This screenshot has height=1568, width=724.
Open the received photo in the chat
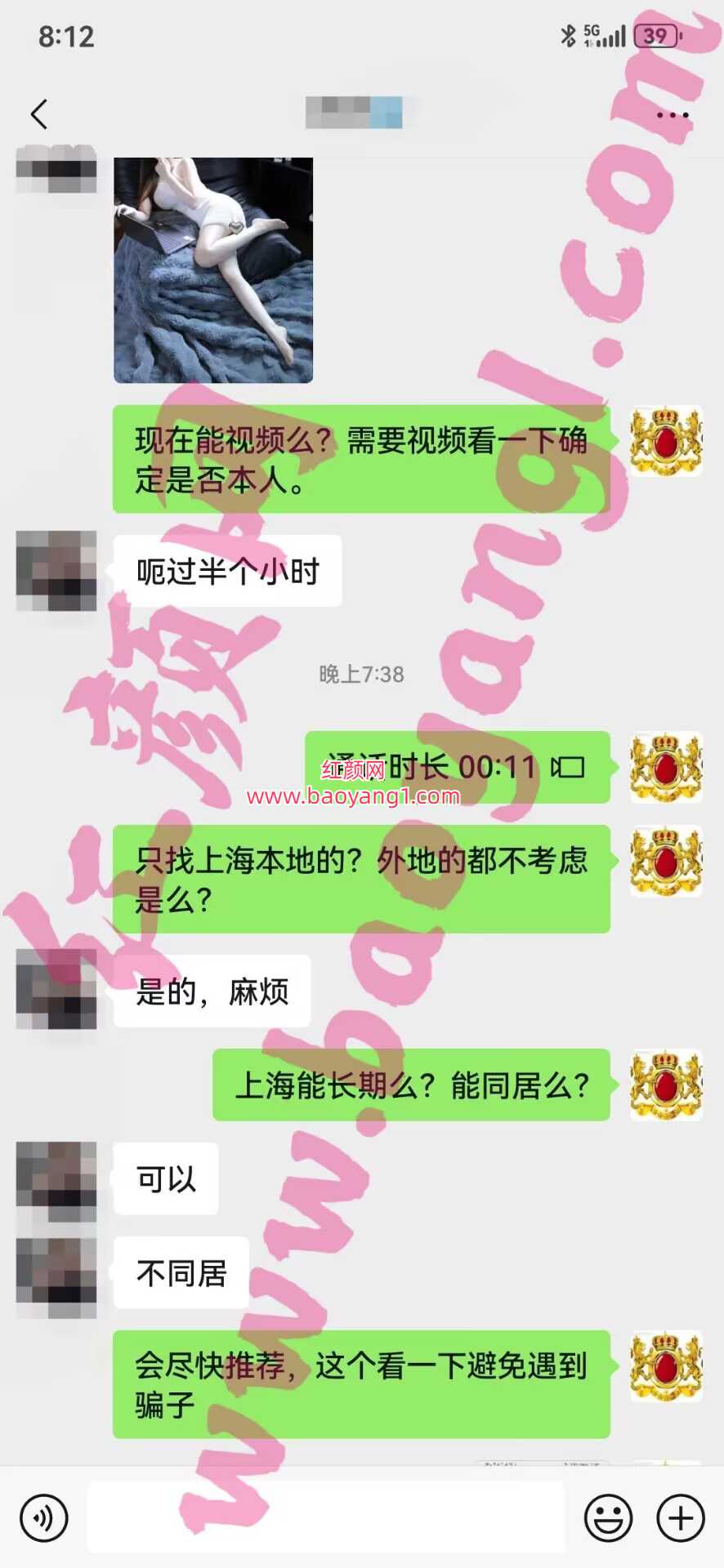click(213, 269)
